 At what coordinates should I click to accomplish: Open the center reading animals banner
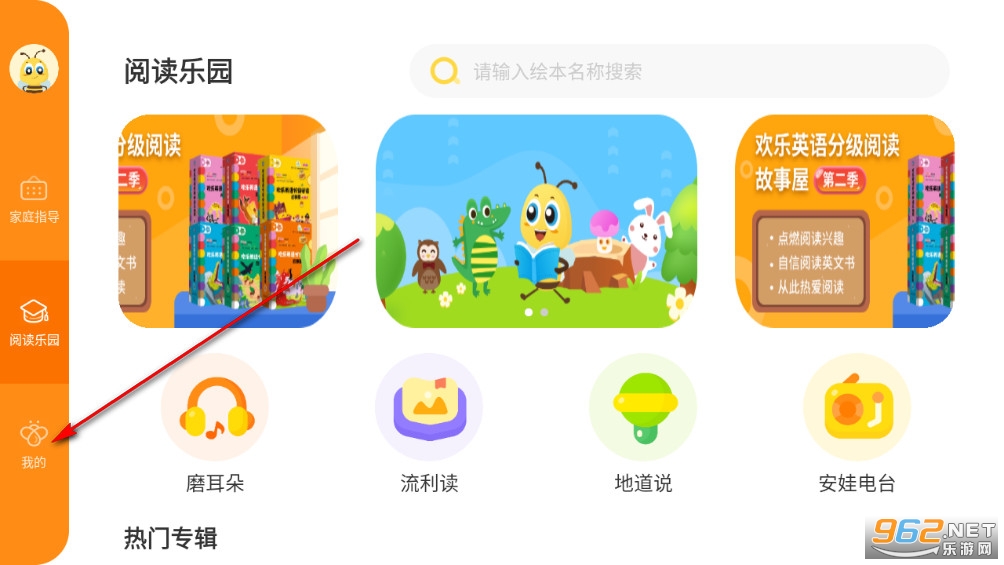(x=536, y=220)
